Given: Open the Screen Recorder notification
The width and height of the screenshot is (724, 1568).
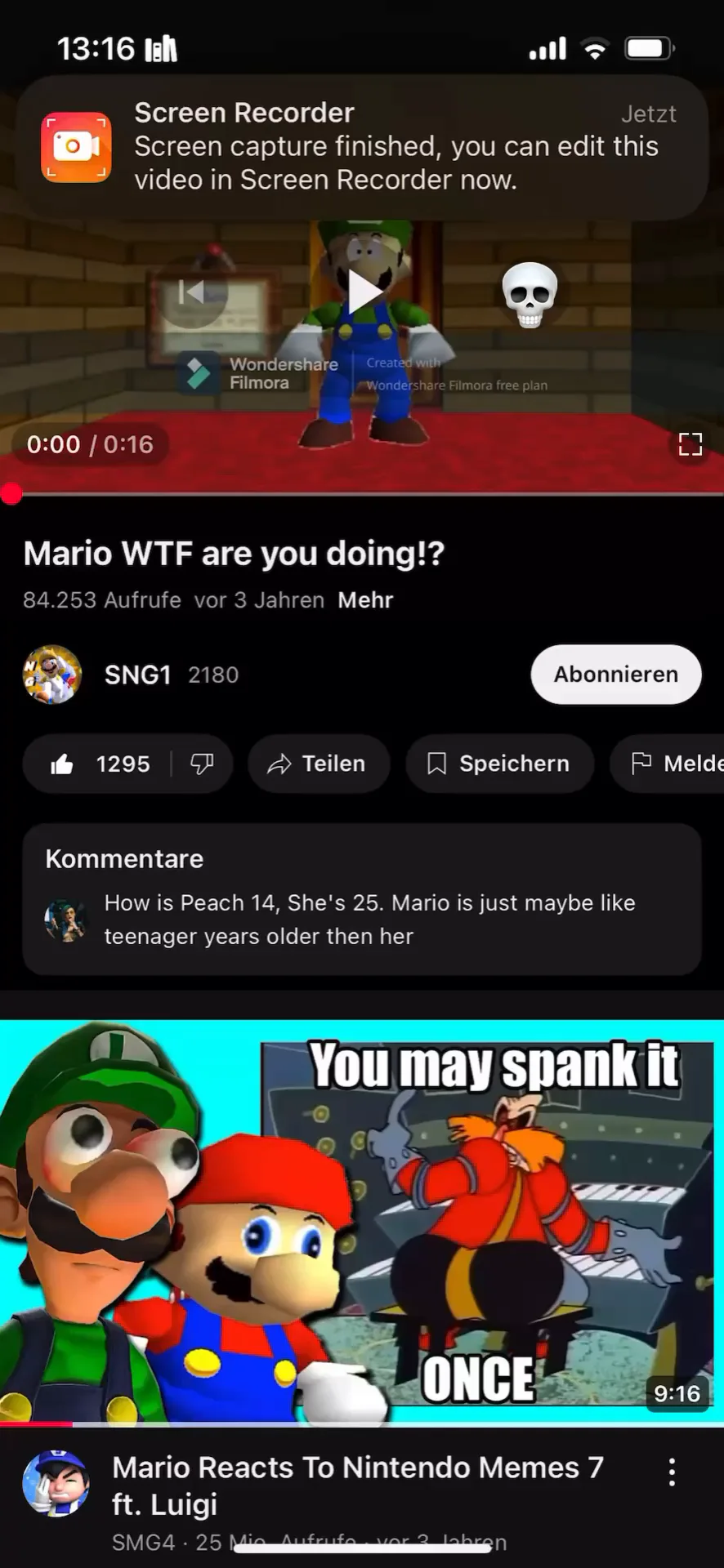Looking at the screenshot, I should (362, 147).
